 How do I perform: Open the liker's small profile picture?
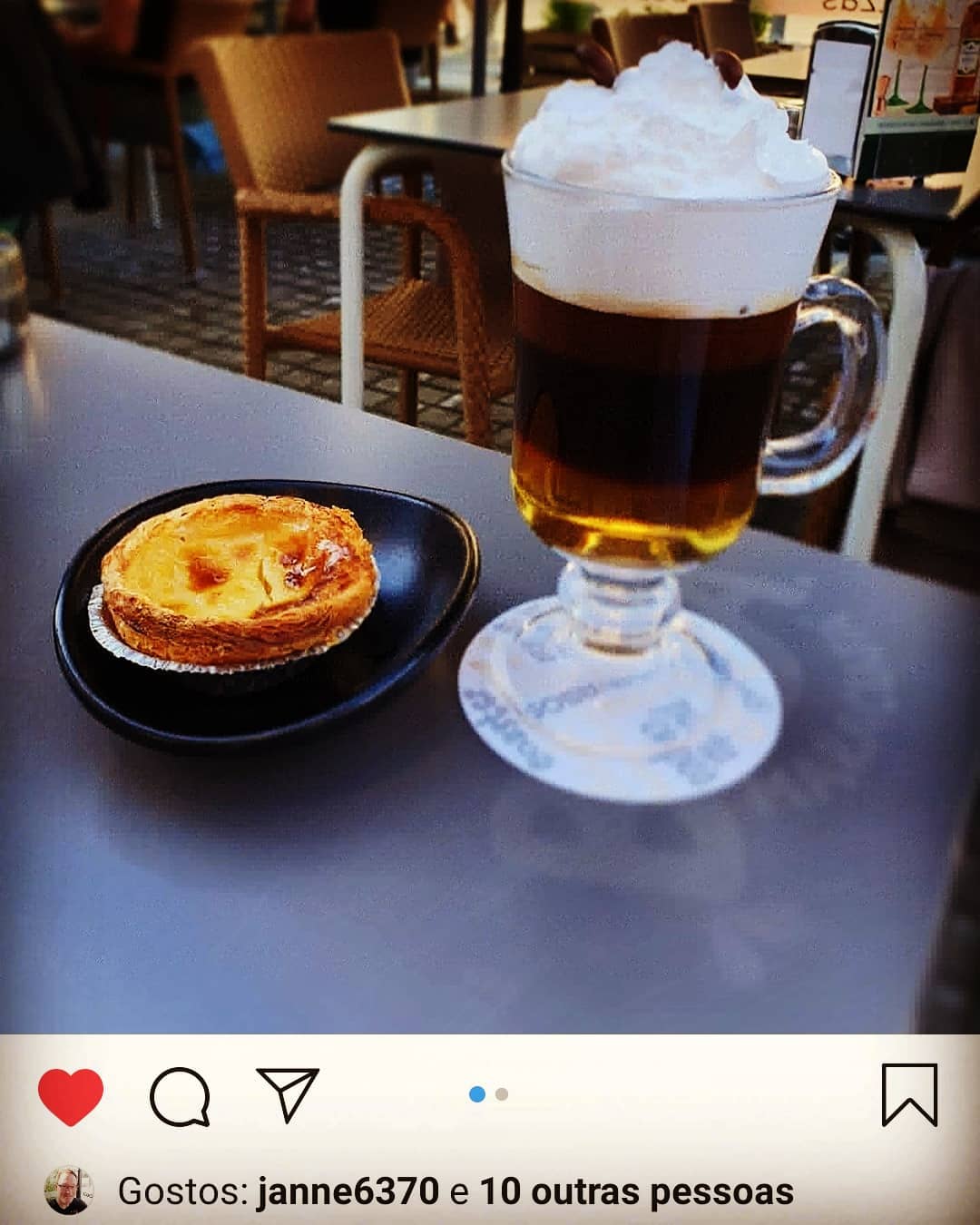pyautogui.click(x=70, y=1191)
